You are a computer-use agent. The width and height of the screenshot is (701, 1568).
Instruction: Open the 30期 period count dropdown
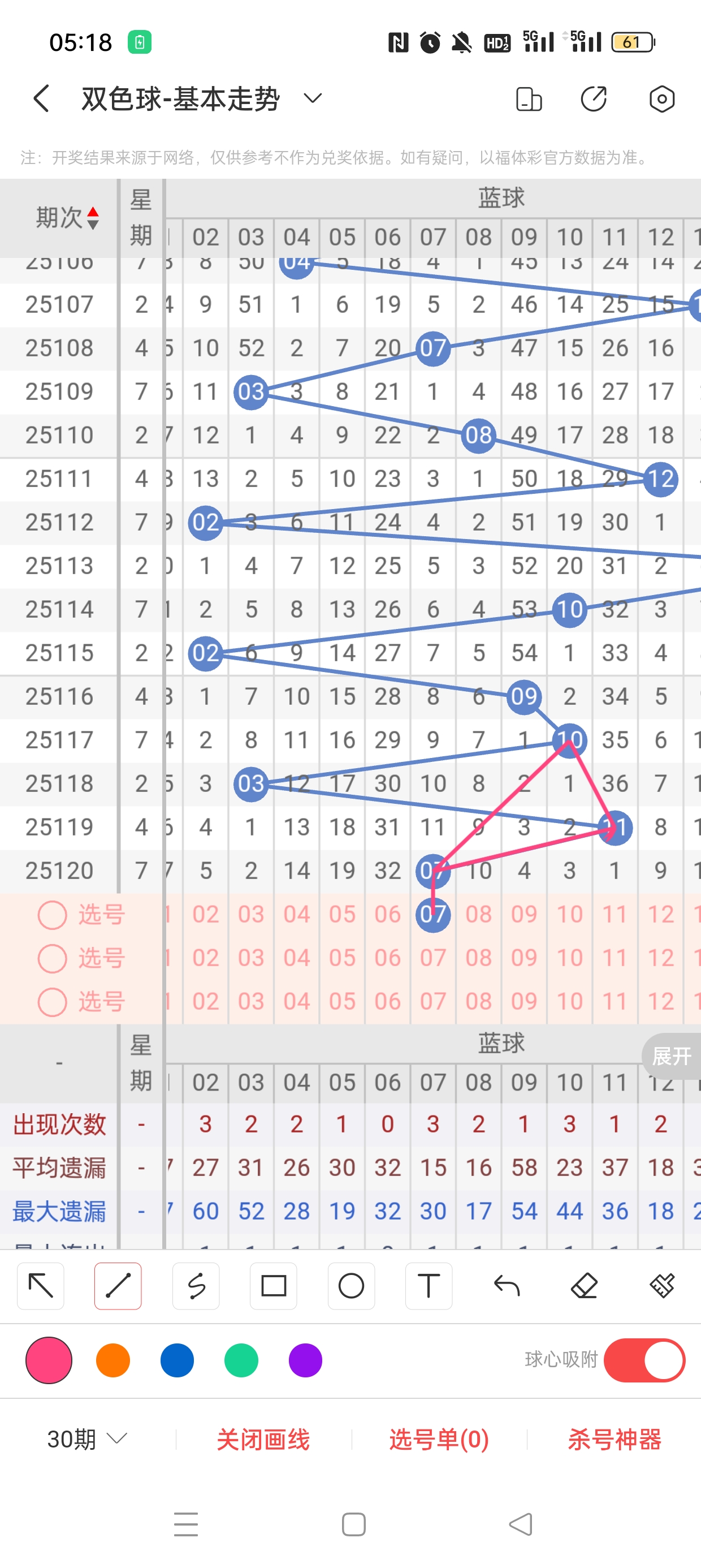click(x=86, y=1439)
